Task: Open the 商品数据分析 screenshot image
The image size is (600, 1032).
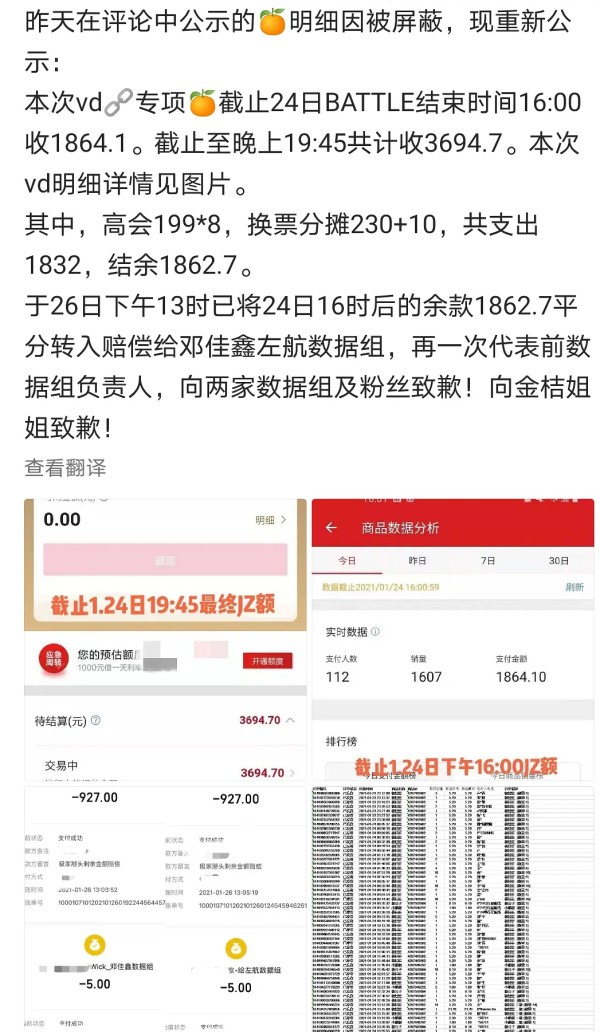Action: coord(453,640)
